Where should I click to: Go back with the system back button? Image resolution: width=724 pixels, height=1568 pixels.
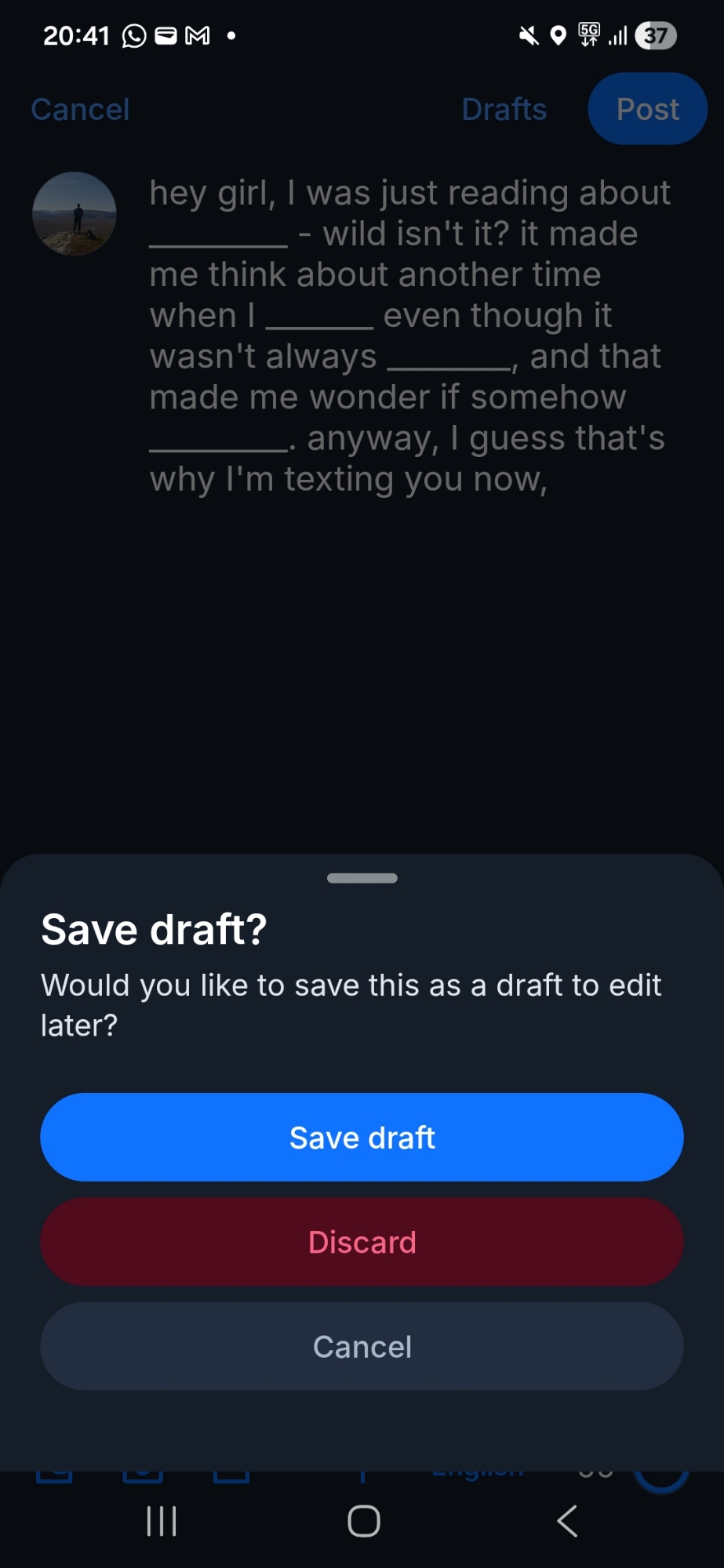pyautogui.click(x=566, y=1522)
